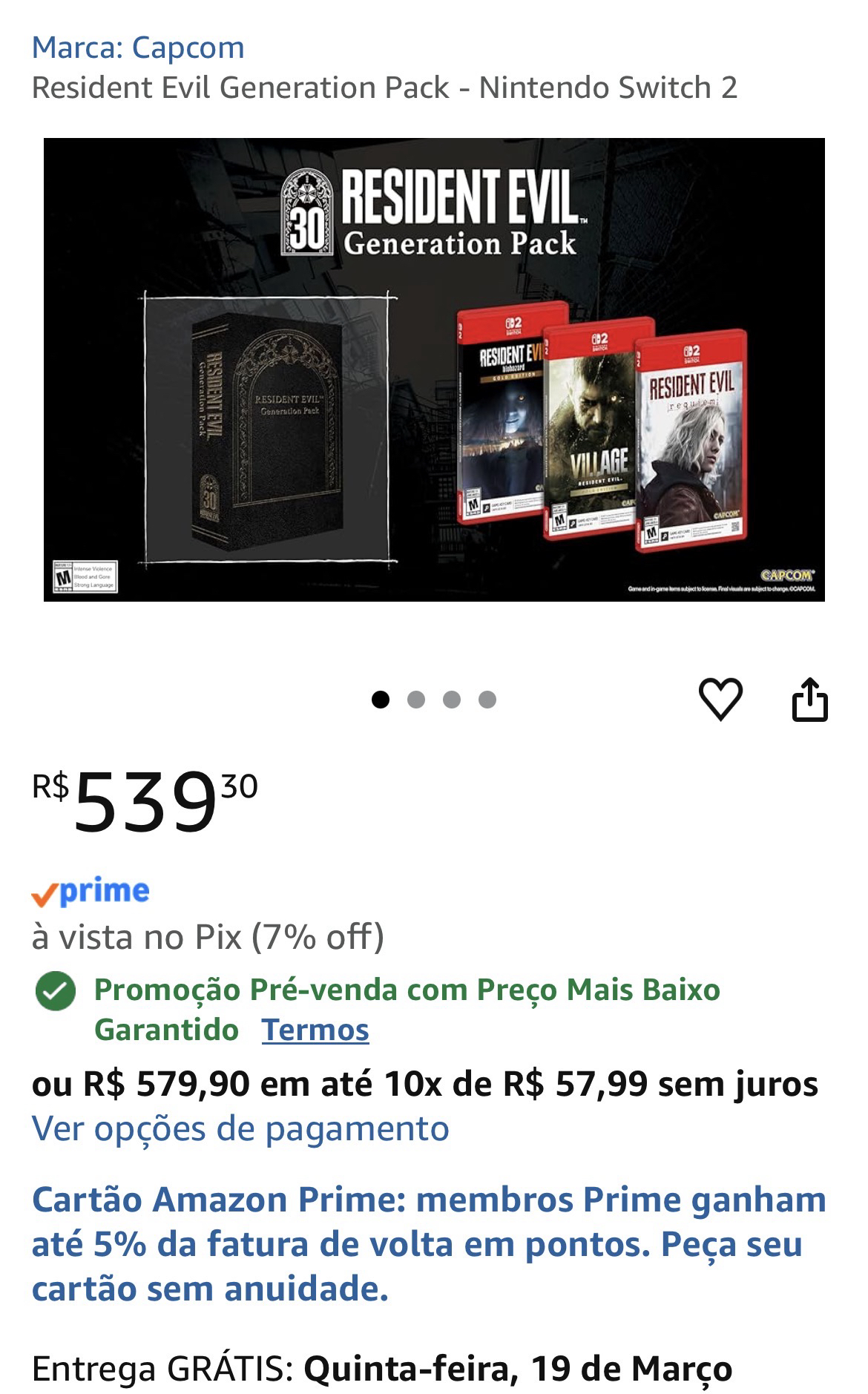Open the Marca: Capcom brand link
This screenshot has width=868, height=1394.
coord(138,48)
